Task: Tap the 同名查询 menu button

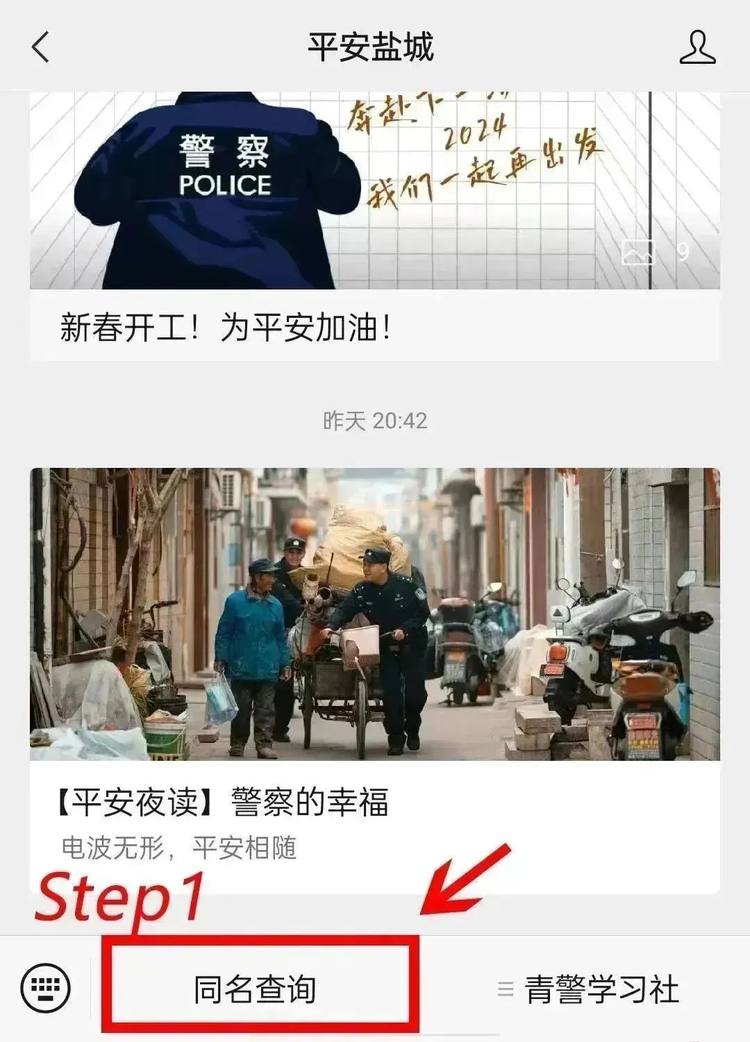Action: pos(256,989)
